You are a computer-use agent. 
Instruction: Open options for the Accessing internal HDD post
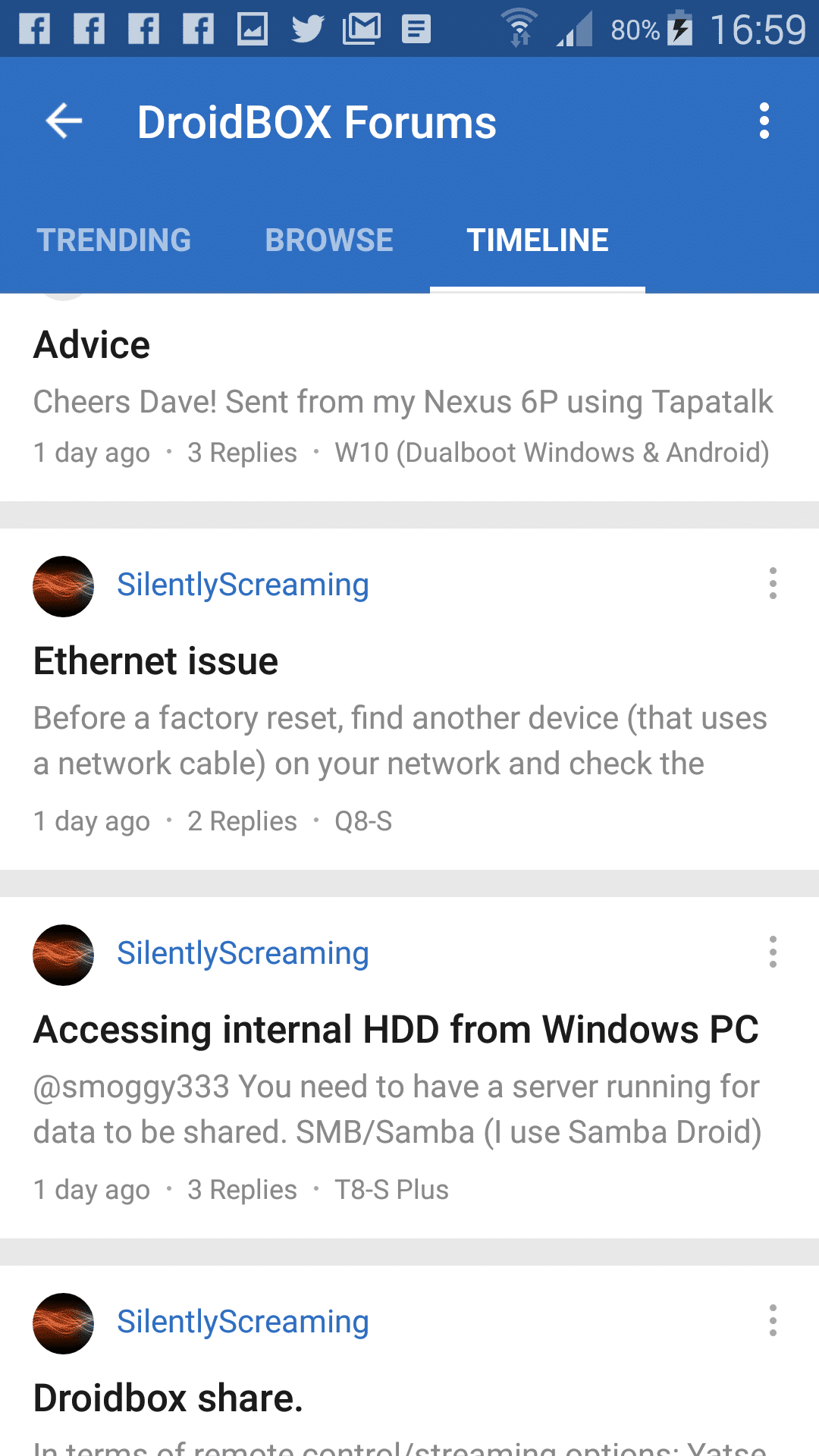[773, 952]
